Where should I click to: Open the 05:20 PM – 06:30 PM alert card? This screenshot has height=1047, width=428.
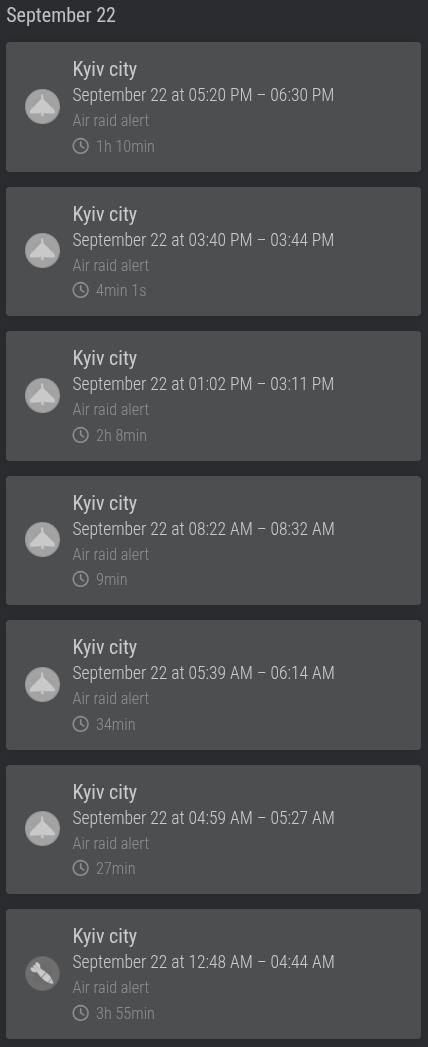click(214, 107)
